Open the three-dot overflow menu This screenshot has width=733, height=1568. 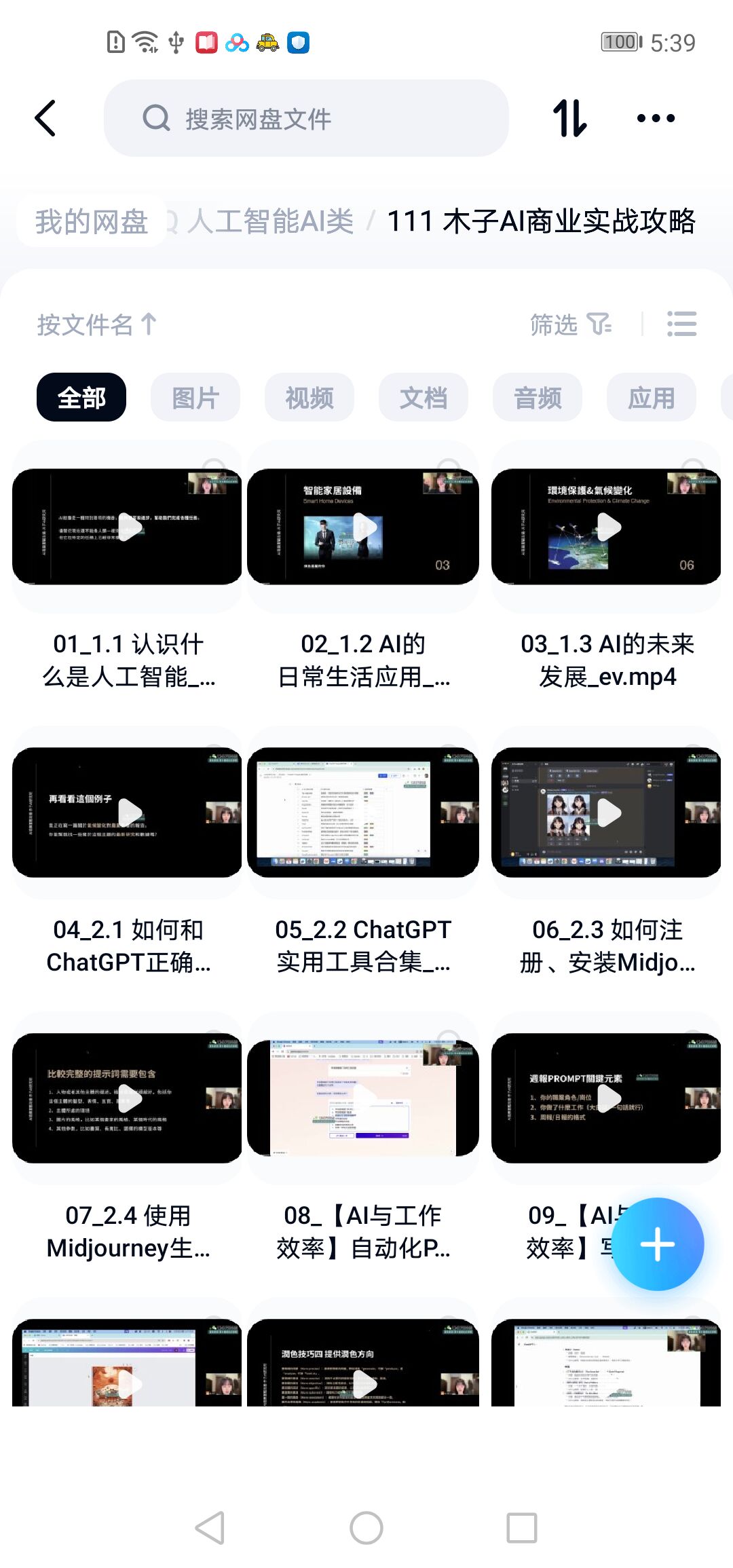click(656, 119)
